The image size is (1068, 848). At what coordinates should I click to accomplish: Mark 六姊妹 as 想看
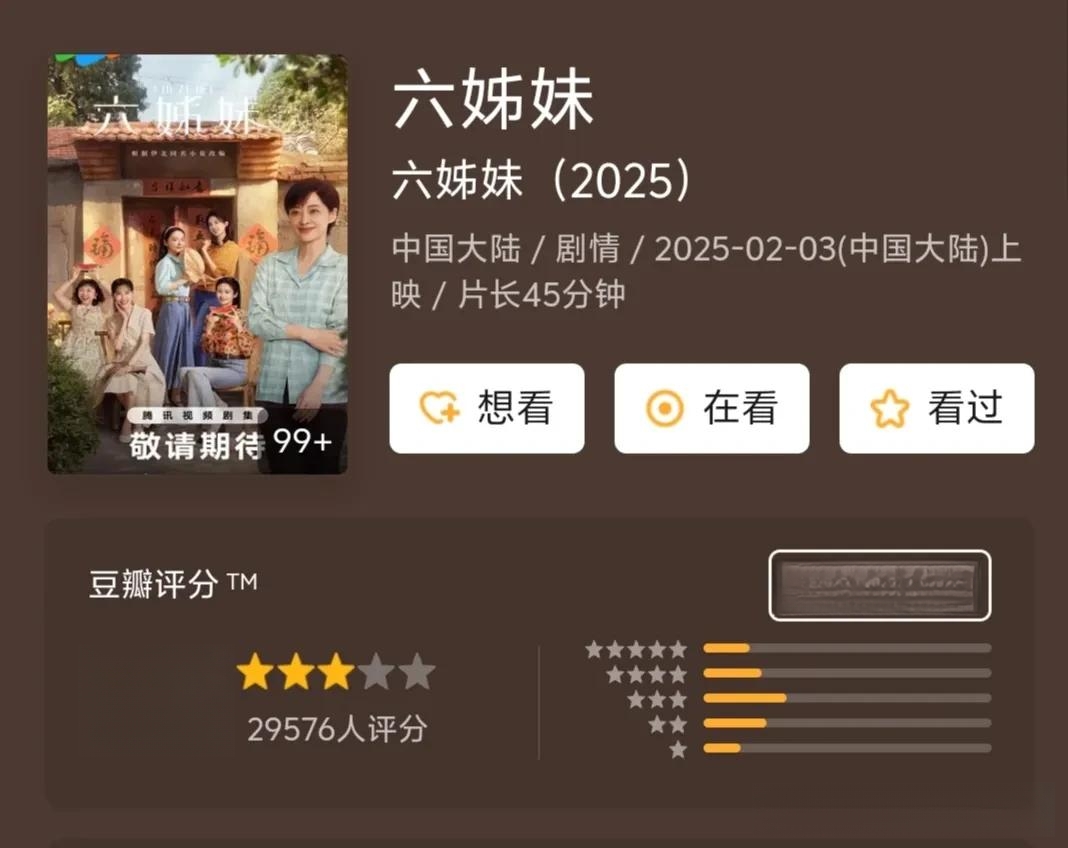pyautogui.click(x=486, y=408)
